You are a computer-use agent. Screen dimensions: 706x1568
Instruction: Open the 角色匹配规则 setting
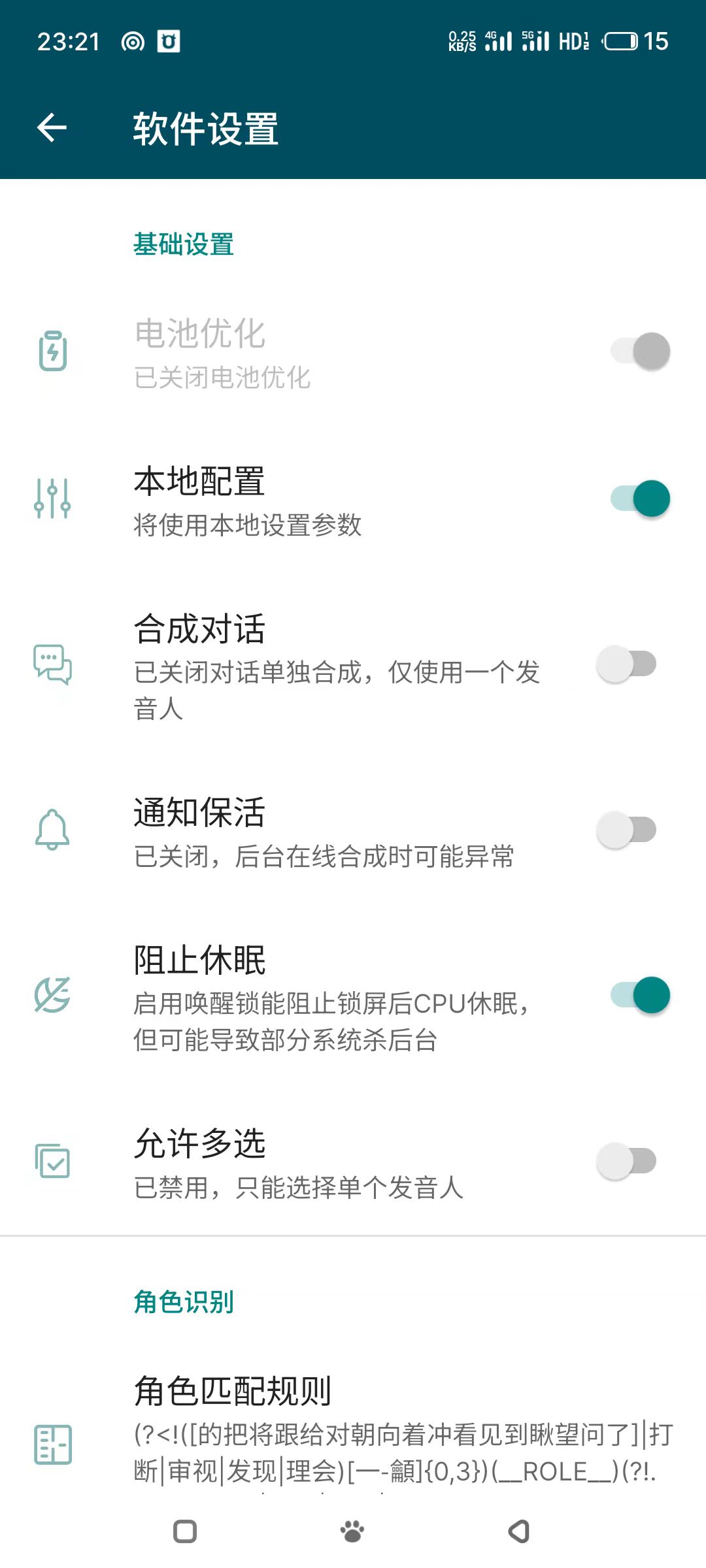353,1428
